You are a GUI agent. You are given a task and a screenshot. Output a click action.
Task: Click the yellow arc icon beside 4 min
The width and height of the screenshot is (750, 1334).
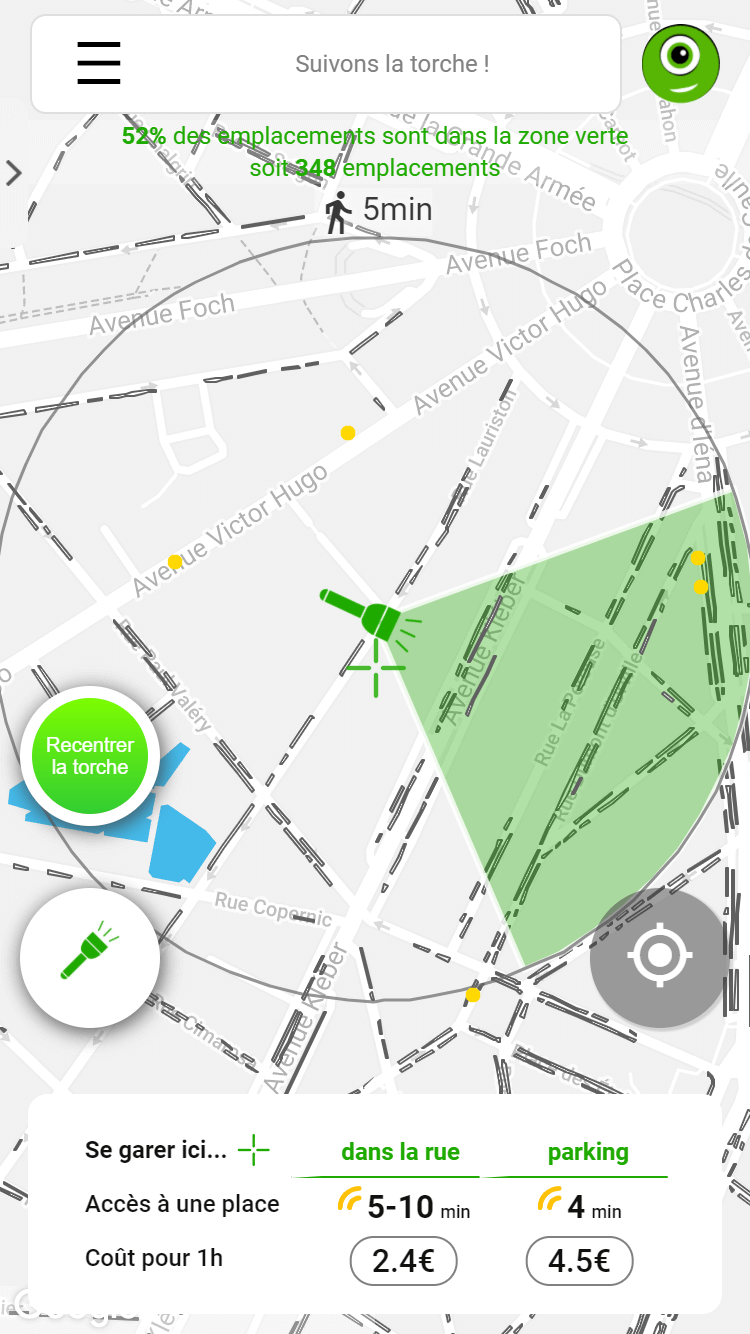coord(550,1204)
